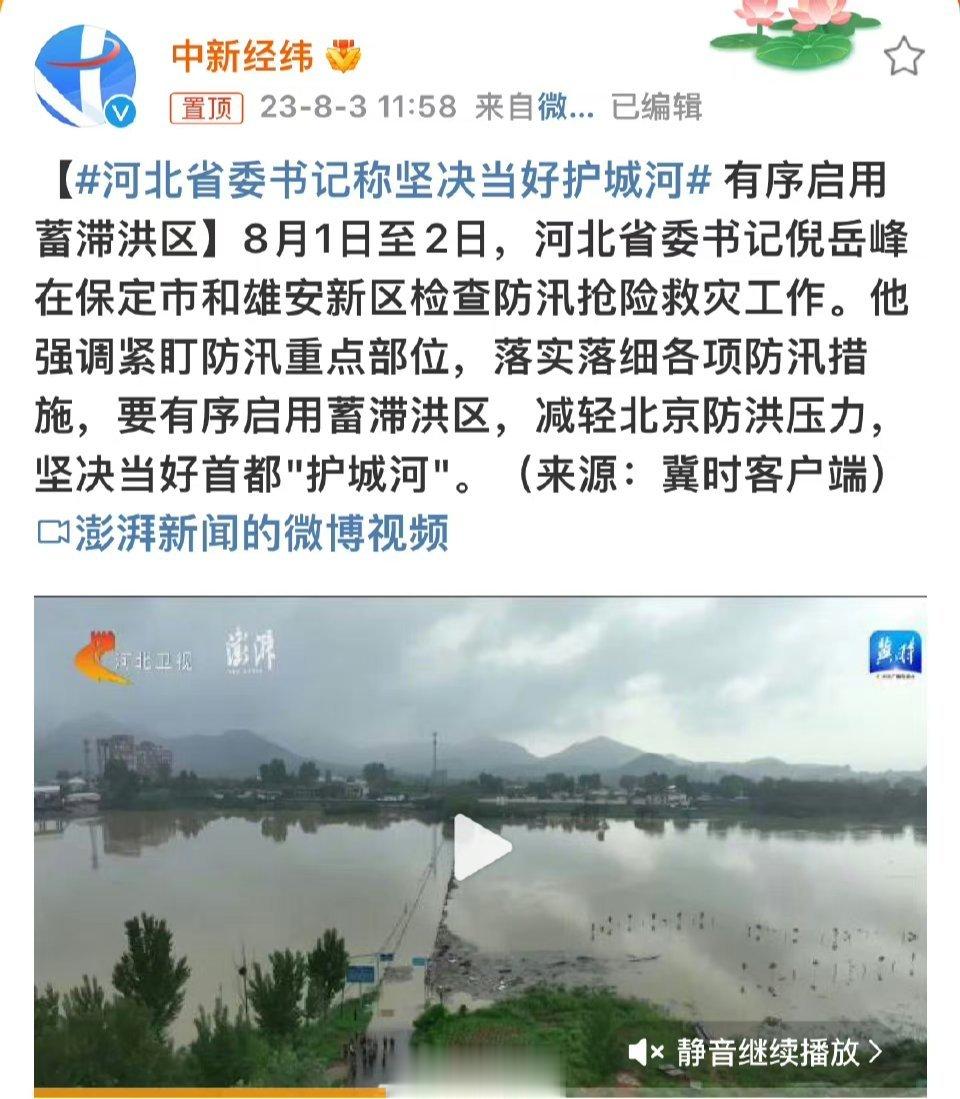Click the video camera icon before 澎湃新闻的微博视频
Screen dimensions: 960x1099
point(54,533)
